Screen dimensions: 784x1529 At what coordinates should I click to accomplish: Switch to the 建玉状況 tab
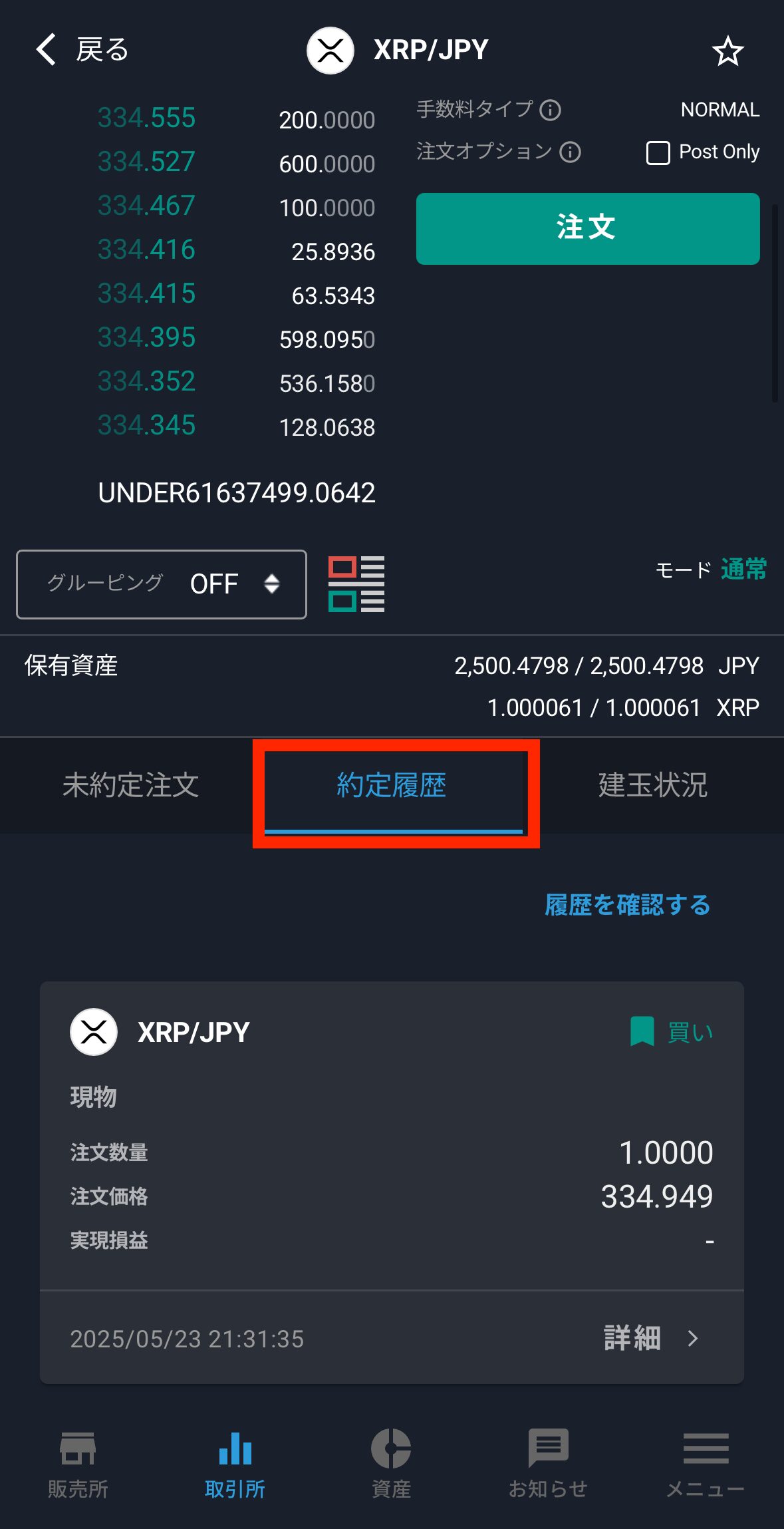click(x=652, y=785)
